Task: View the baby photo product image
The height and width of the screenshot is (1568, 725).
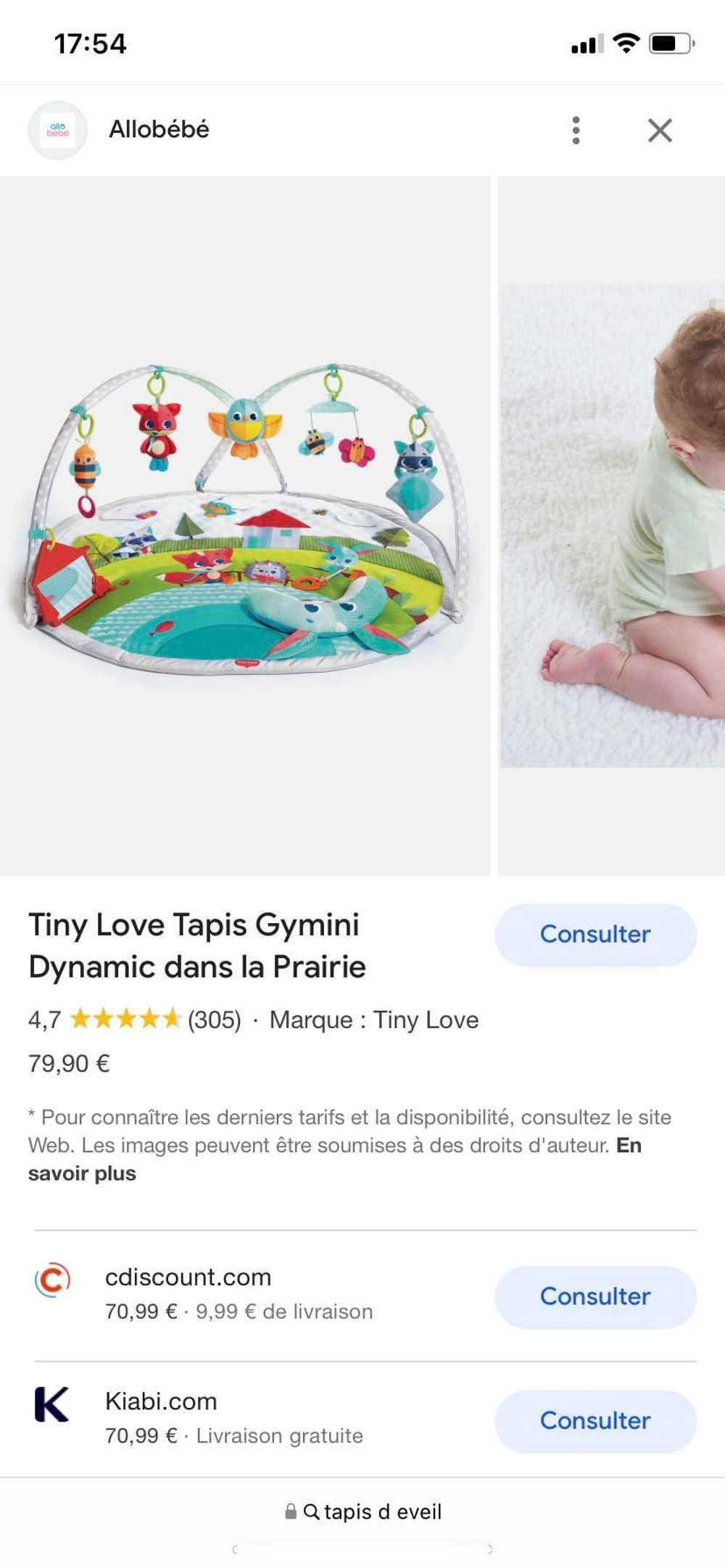Action: point(612,525)
